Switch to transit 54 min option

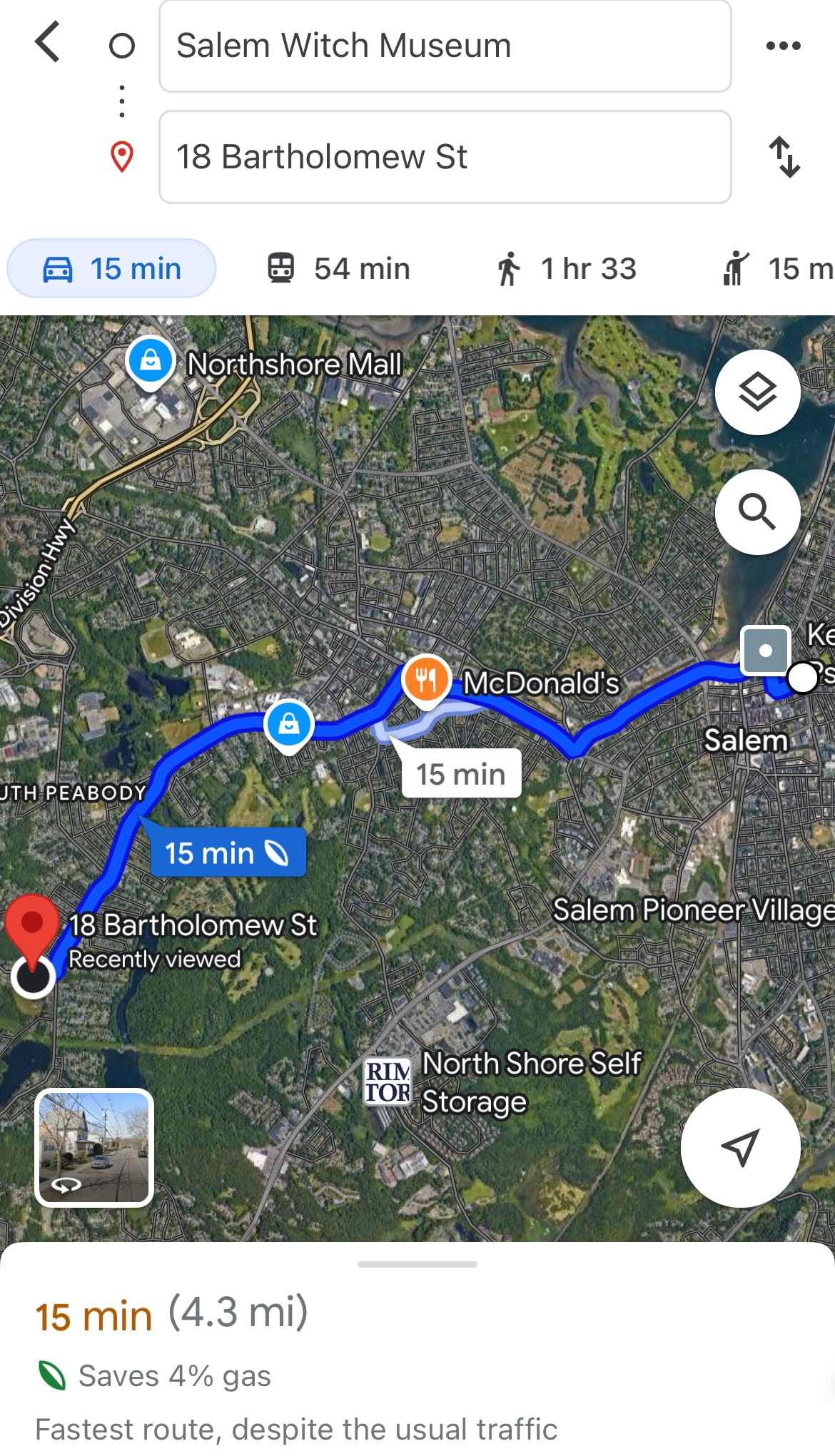tap(339, 269)
